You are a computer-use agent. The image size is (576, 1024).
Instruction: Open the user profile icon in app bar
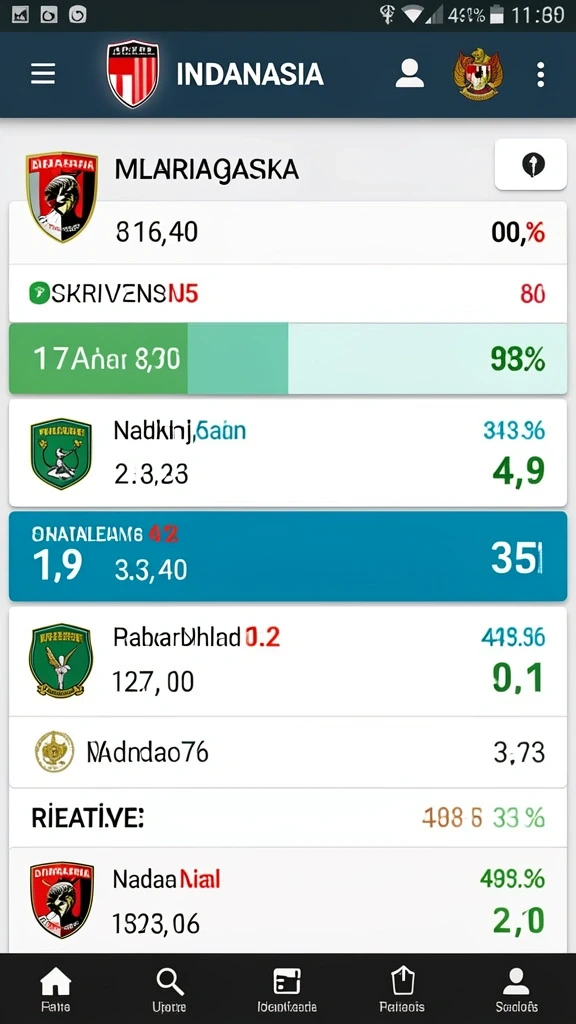(409, 73)
